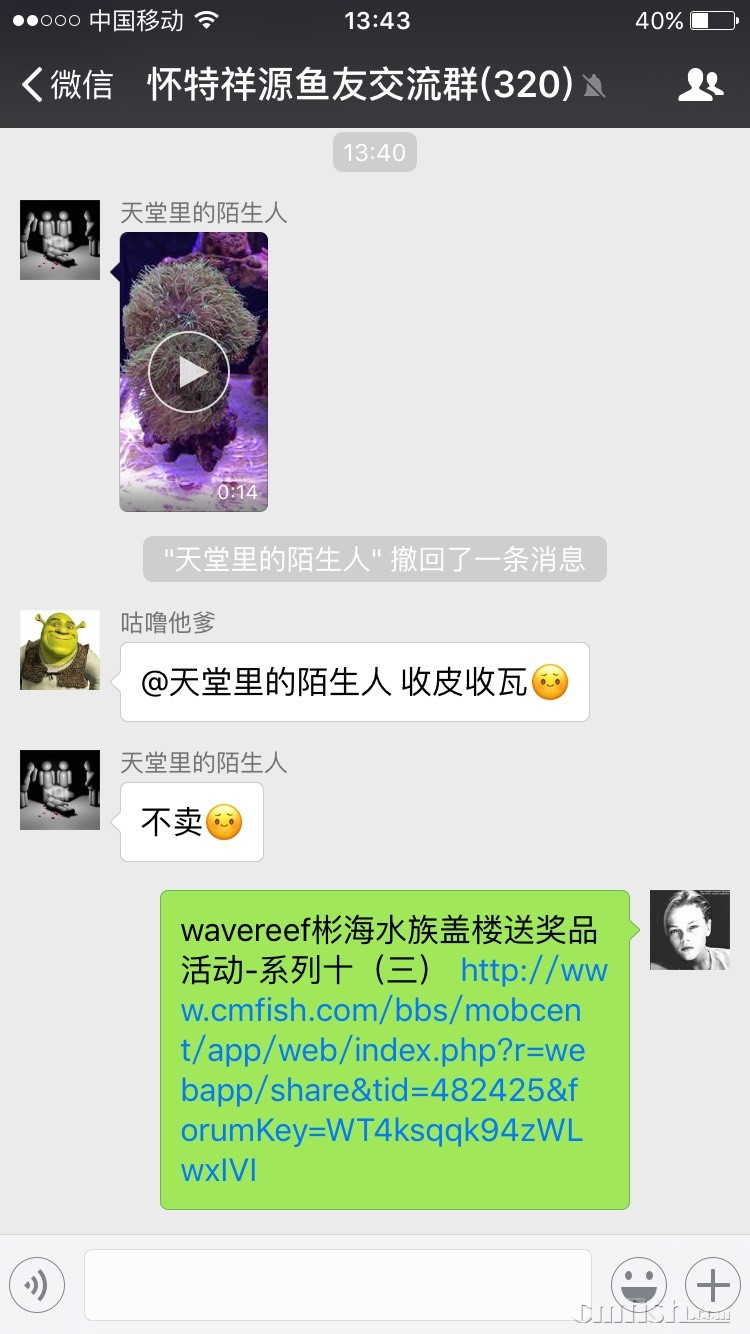This screenshot has width=750, height=1334.
Task: Tap 咕噜他爹's Shrek avatar
Action: click(60, 650)
